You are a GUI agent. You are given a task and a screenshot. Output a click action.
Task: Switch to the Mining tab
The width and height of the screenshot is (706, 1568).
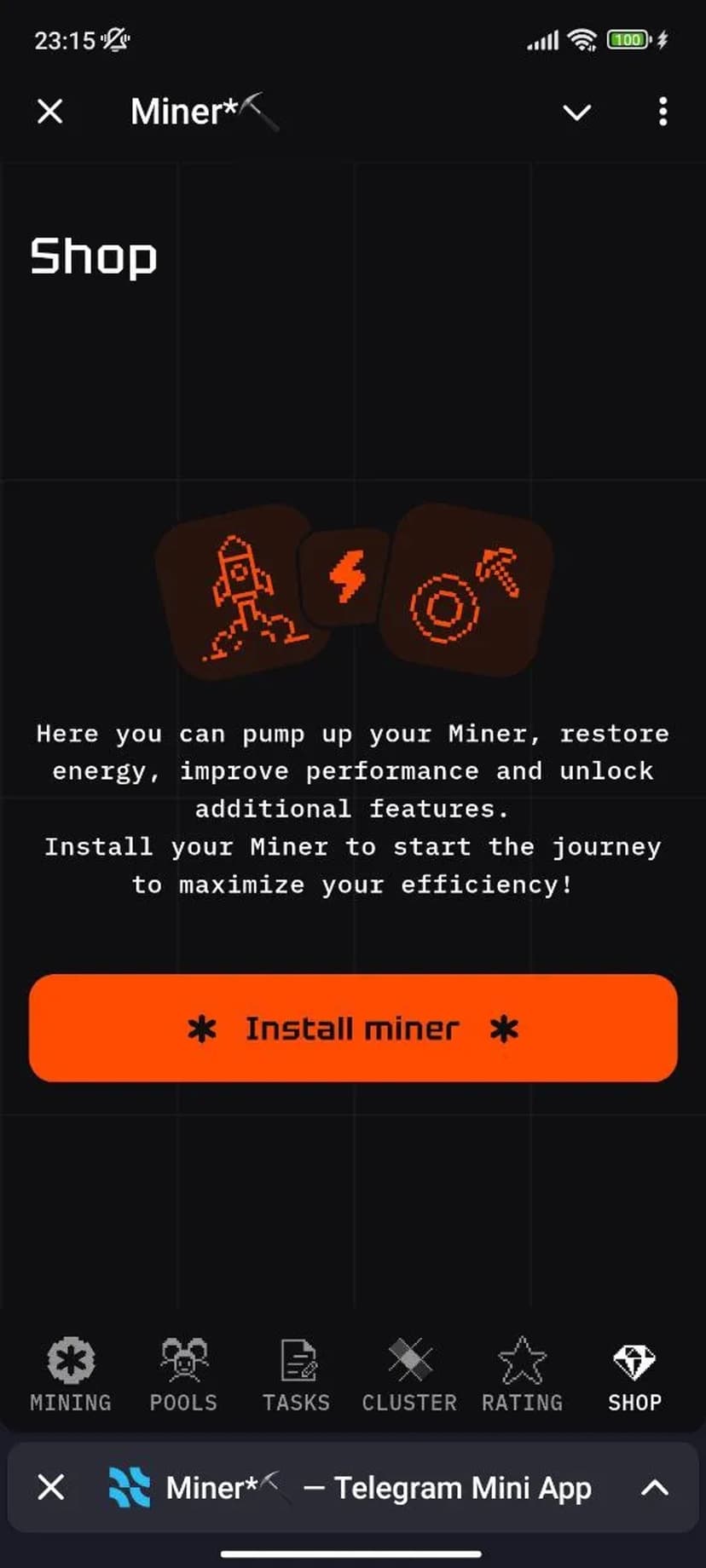click(x=71, y=1374)
